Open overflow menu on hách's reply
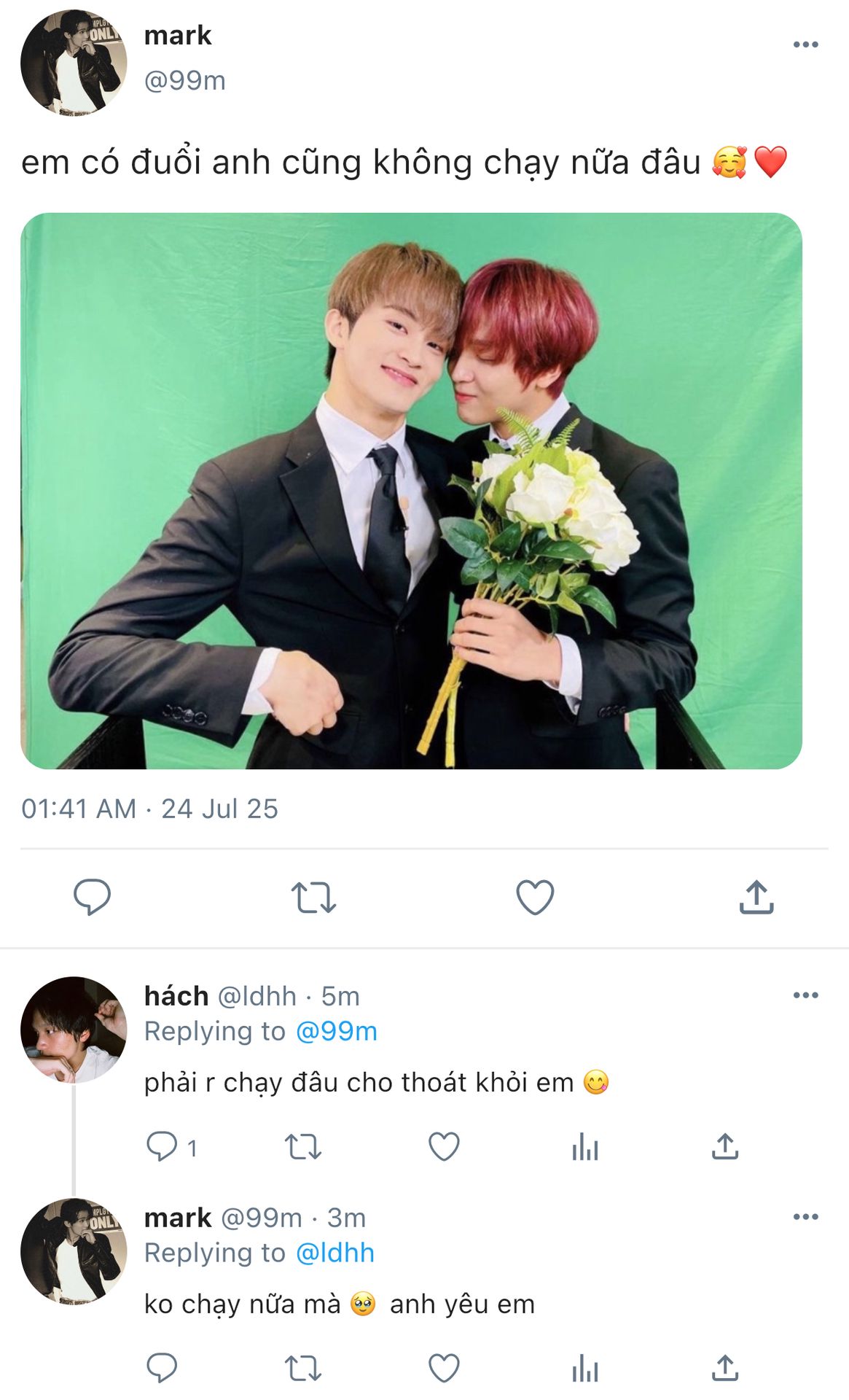 pyautogui.click(x=805, y=995)
